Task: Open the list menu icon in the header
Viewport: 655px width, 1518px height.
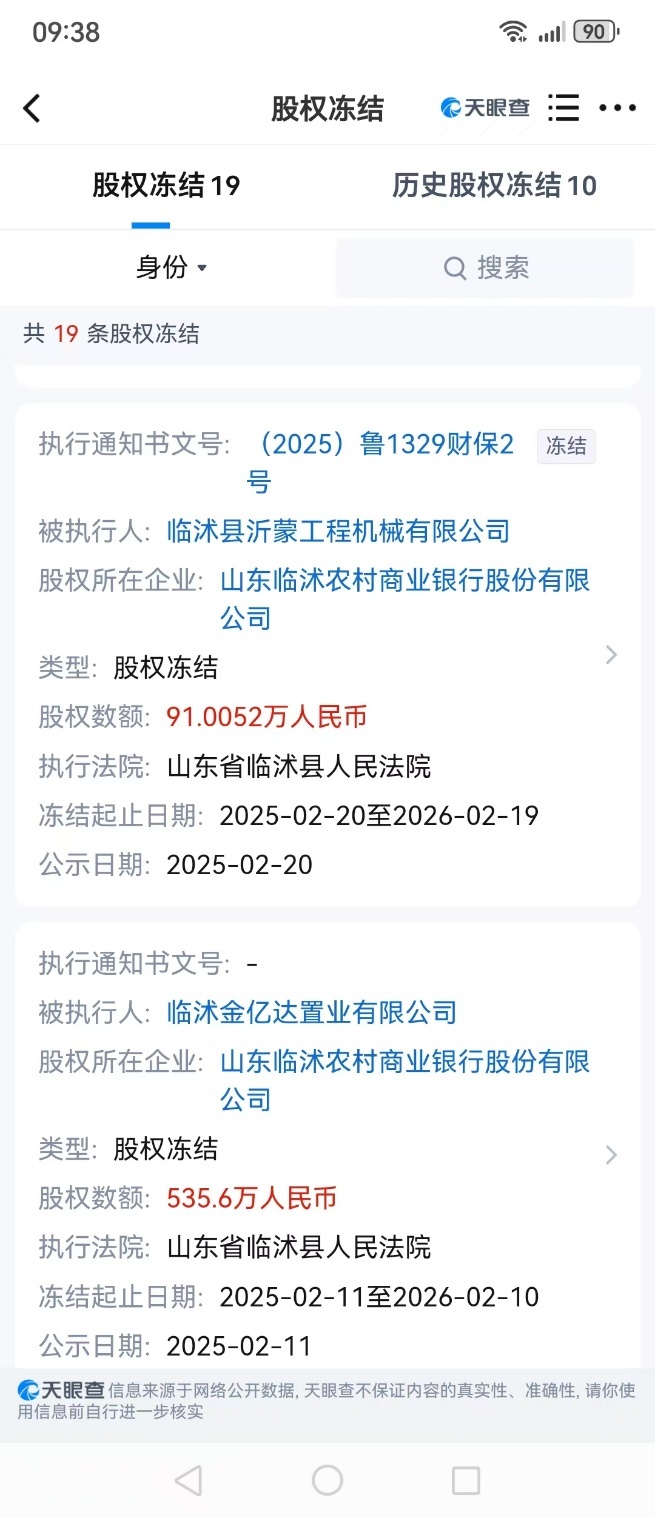Action: click(x=564, y=108)
